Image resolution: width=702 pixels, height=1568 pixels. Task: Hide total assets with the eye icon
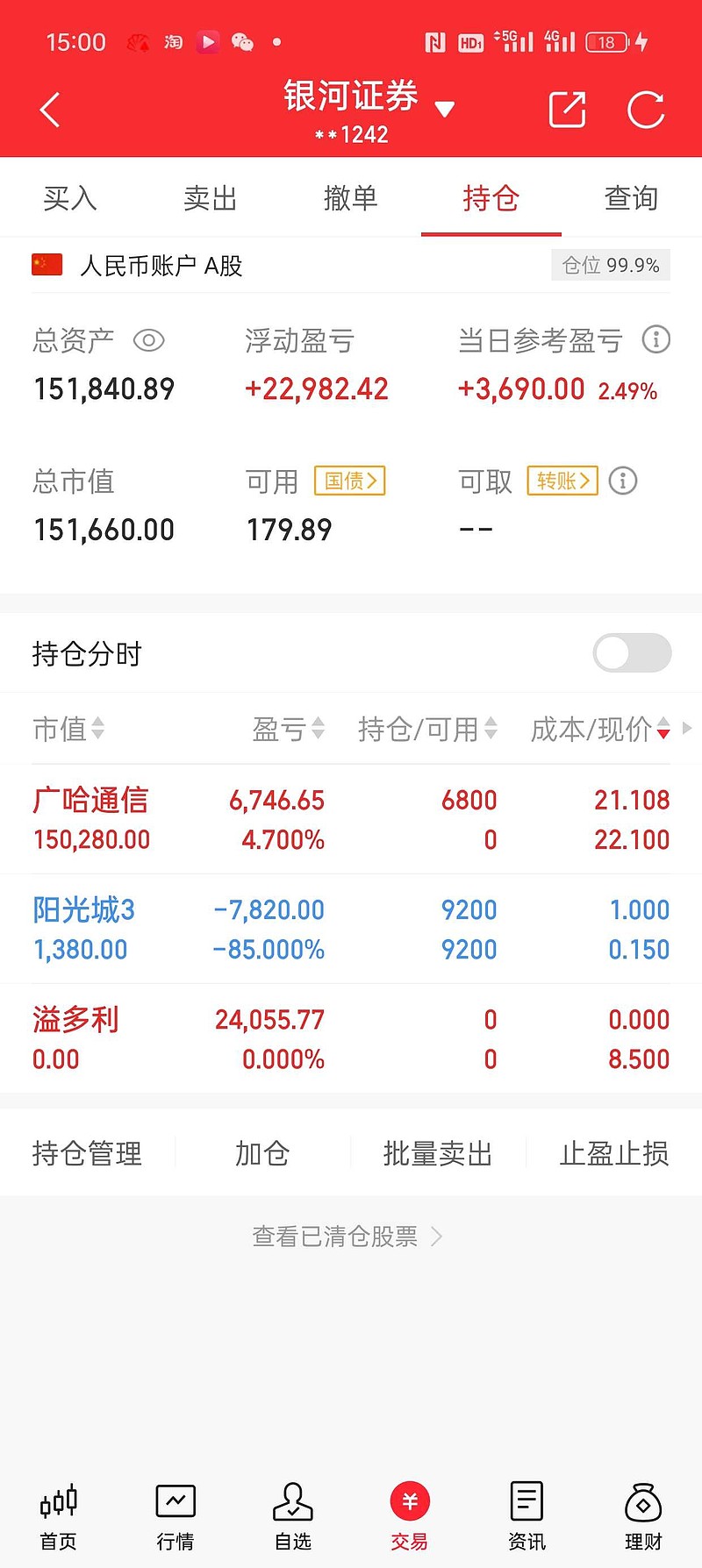[x=148, y=340]
